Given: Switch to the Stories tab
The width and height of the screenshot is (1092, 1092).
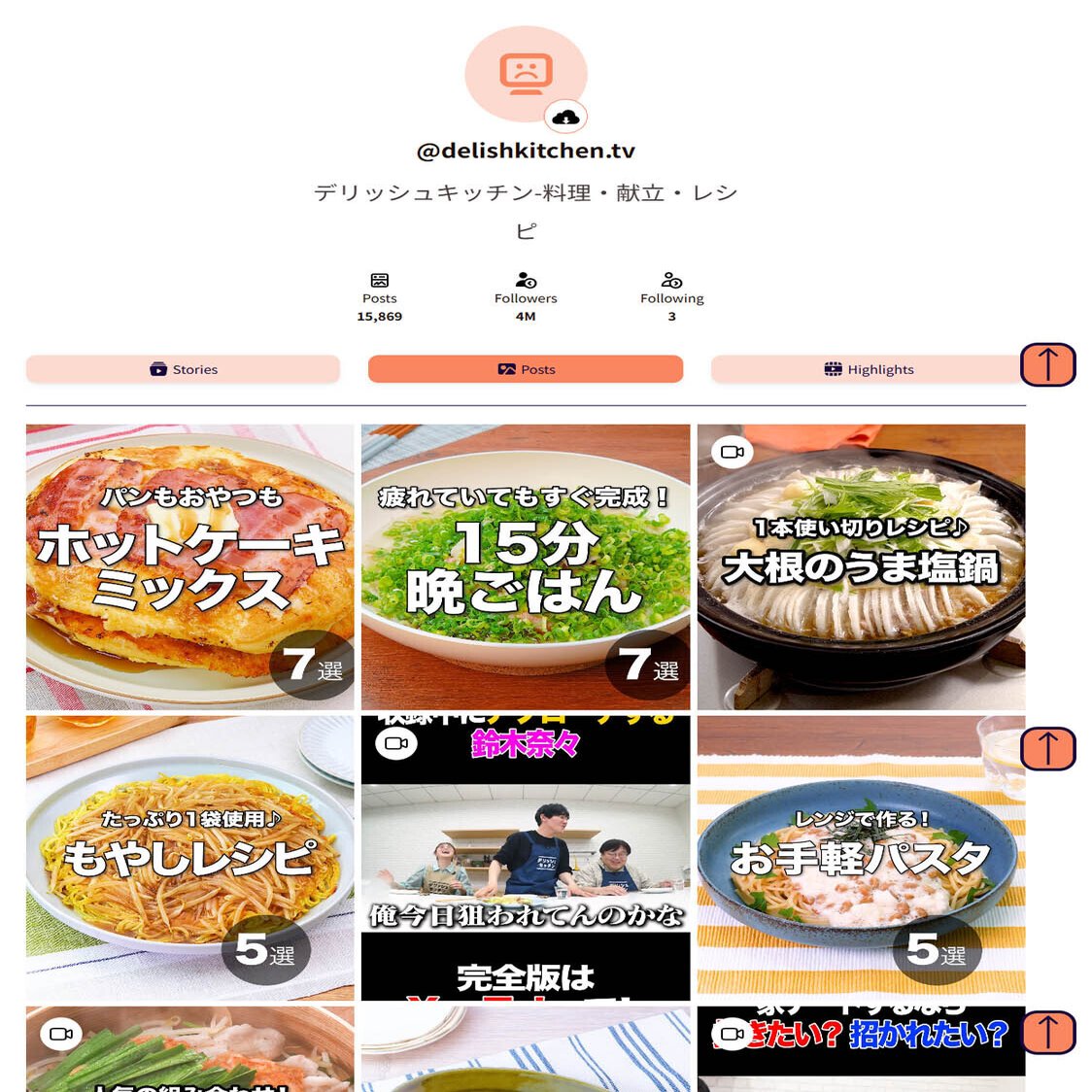Looking at the screenshot, I should [x=183, y=369].
